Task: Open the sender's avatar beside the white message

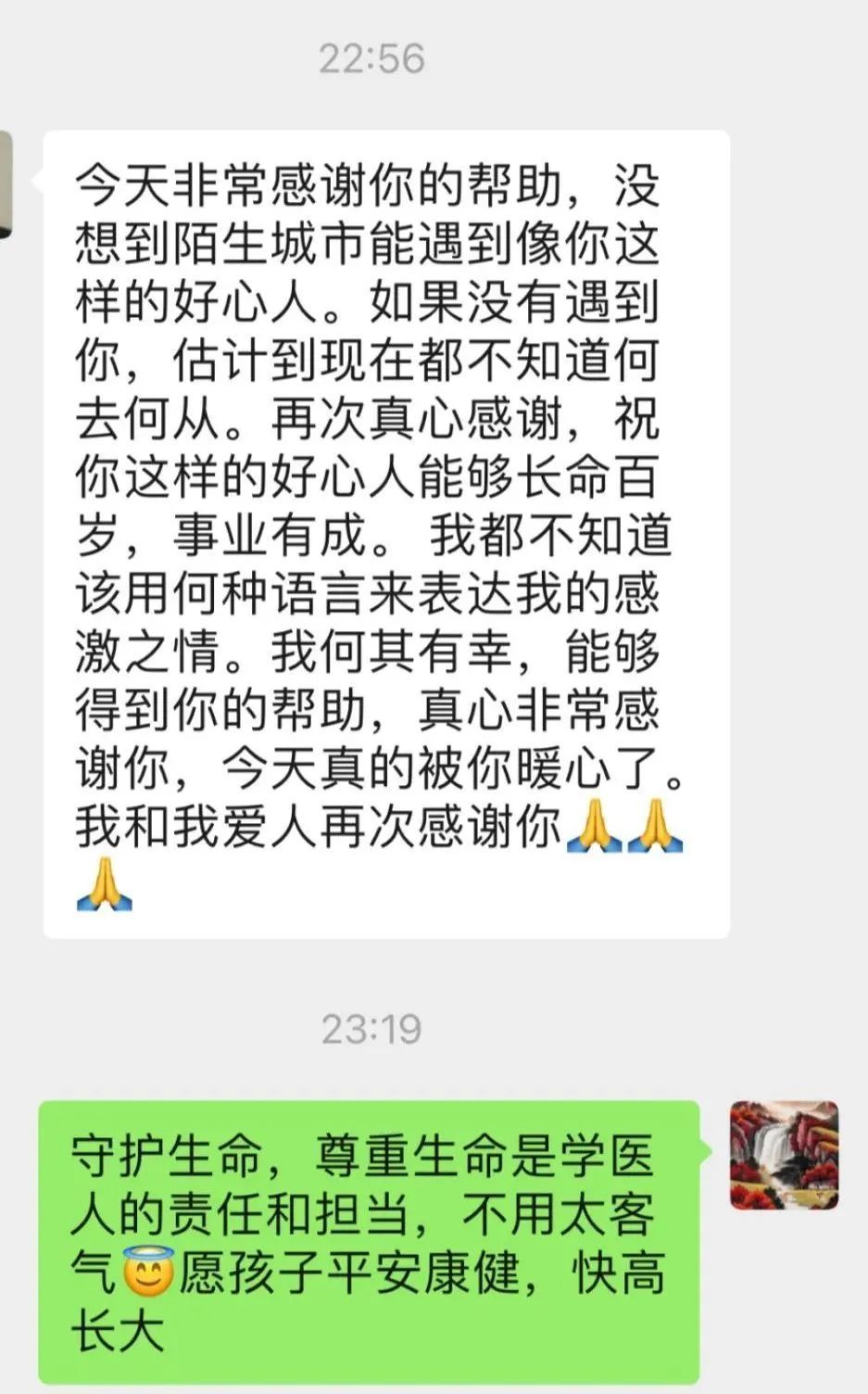Action: coord(6,184)
